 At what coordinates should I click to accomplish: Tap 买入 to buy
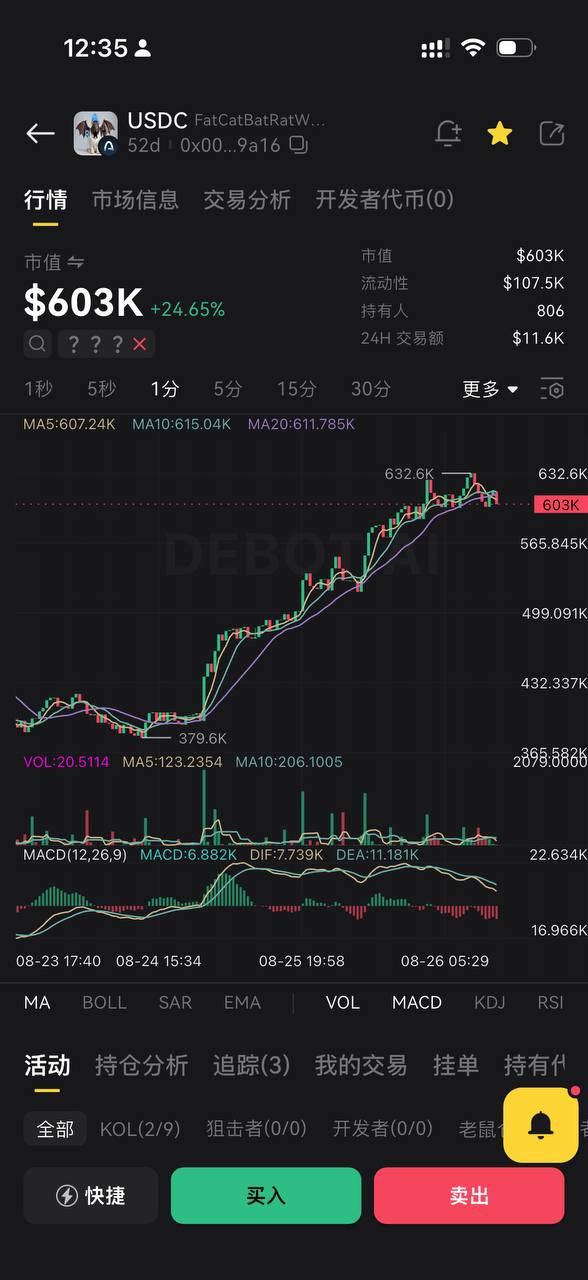(x=266, y=1195)
